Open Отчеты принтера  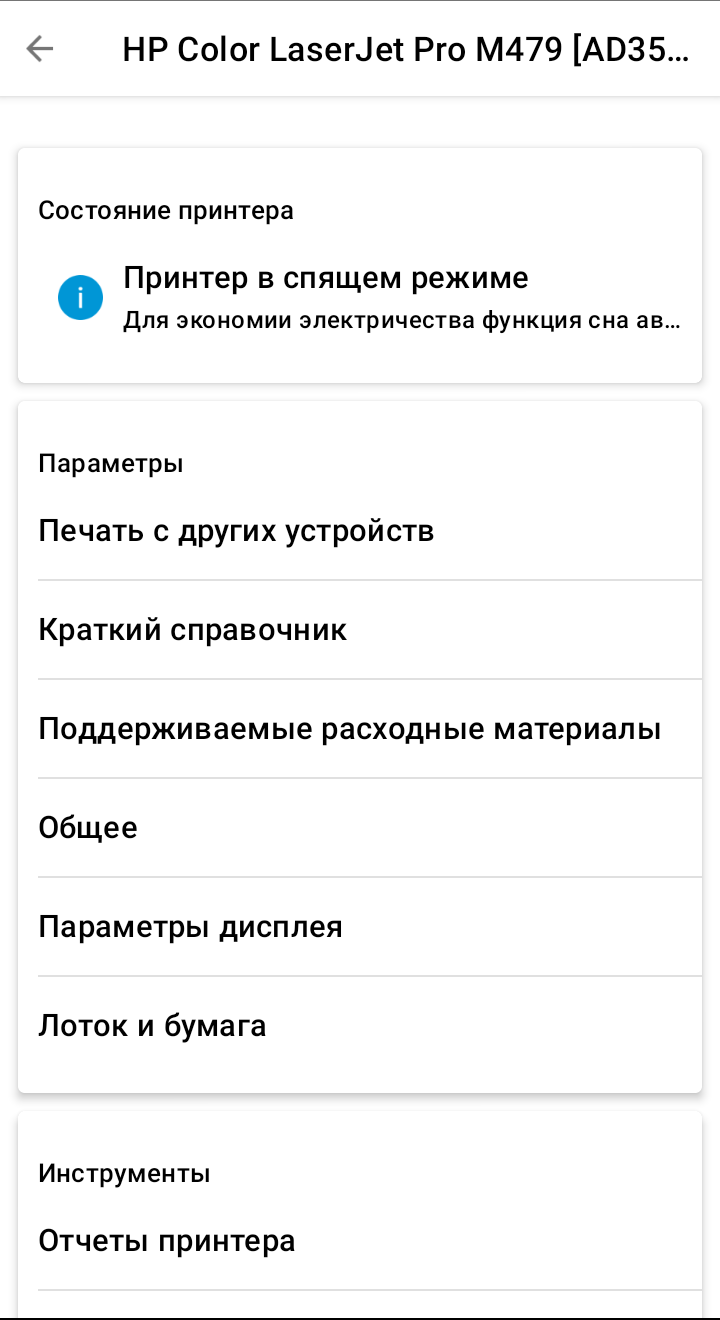(x=167, y=1241)
